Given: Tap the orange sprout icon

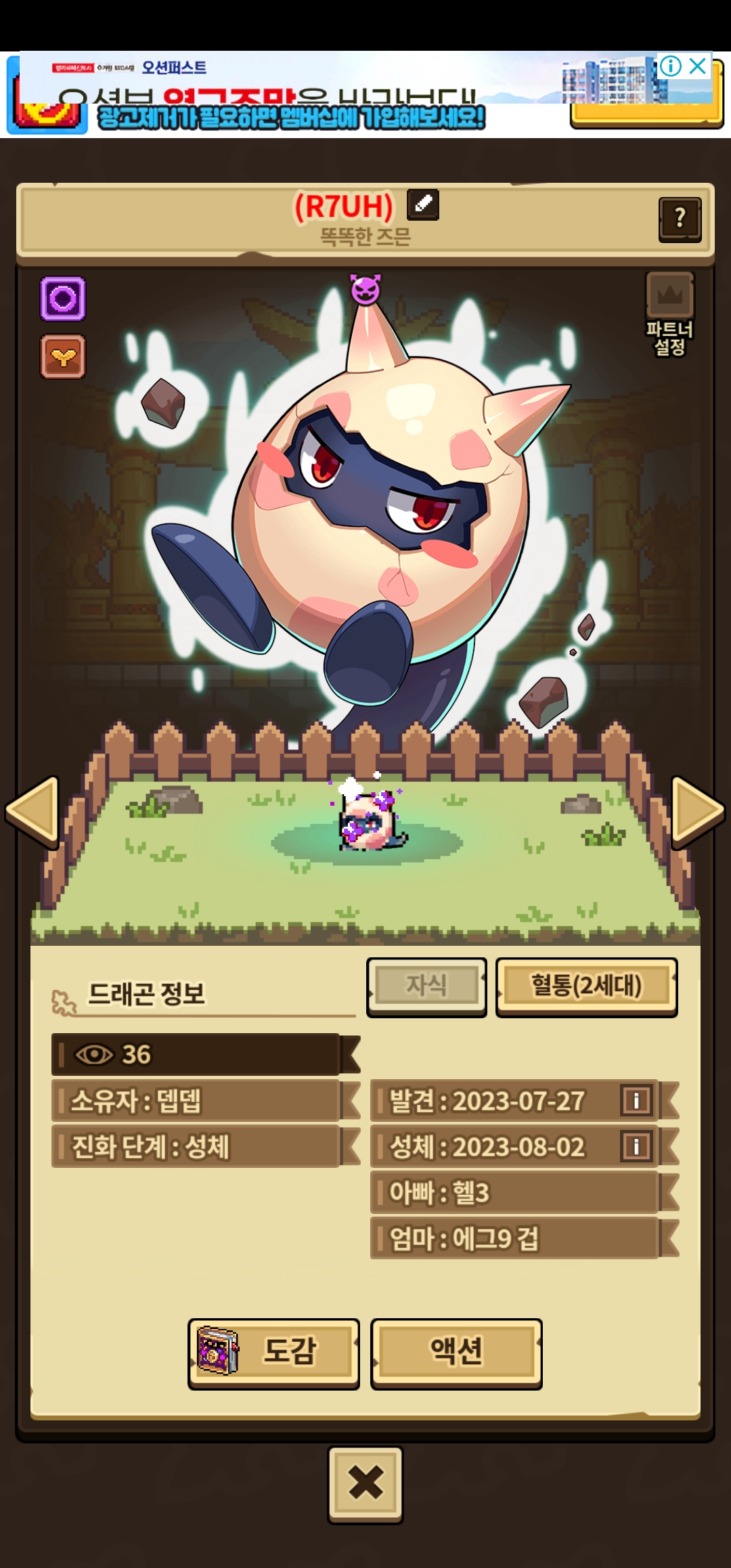Looking at the screenshot, I should pos(63,356).
